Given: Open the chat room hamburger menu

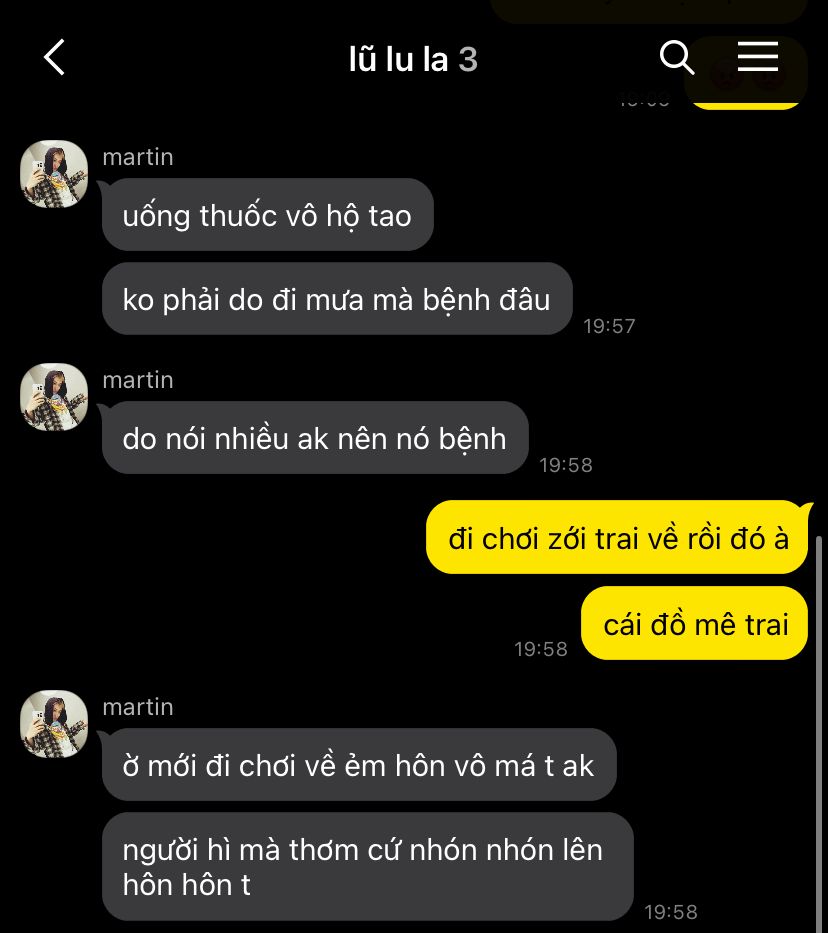Looking at the screenshot, I should (x=757, y=58).
